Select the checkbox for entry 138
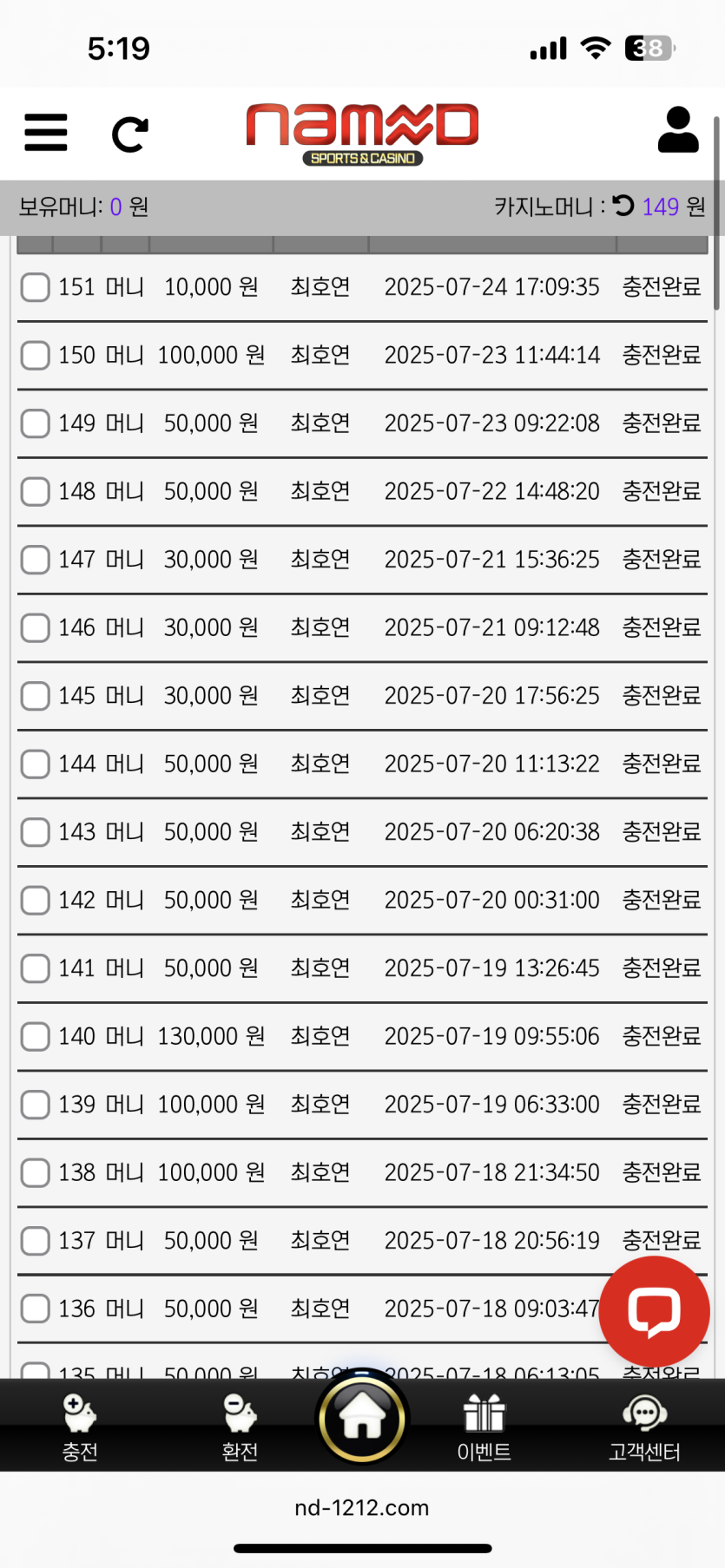The image size is (725, 1568). coord(35,1172)
